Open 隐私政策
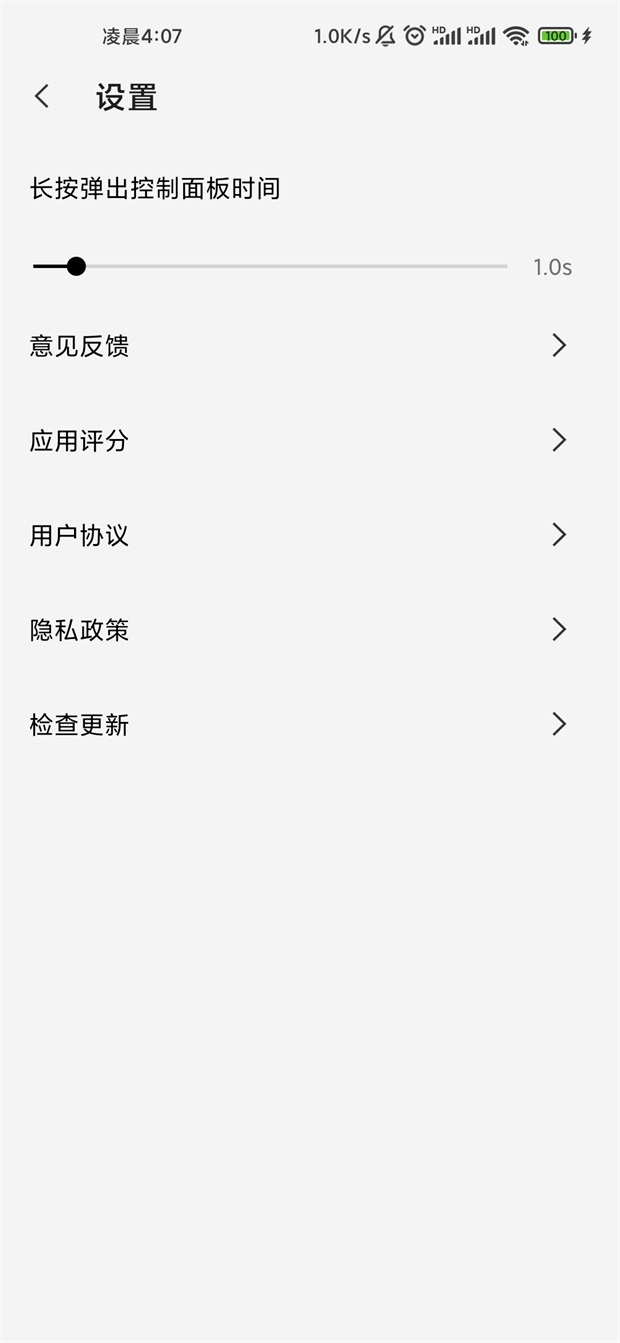Image resolution: width=620 pixels, height=1343 pixels. point(300,630)
